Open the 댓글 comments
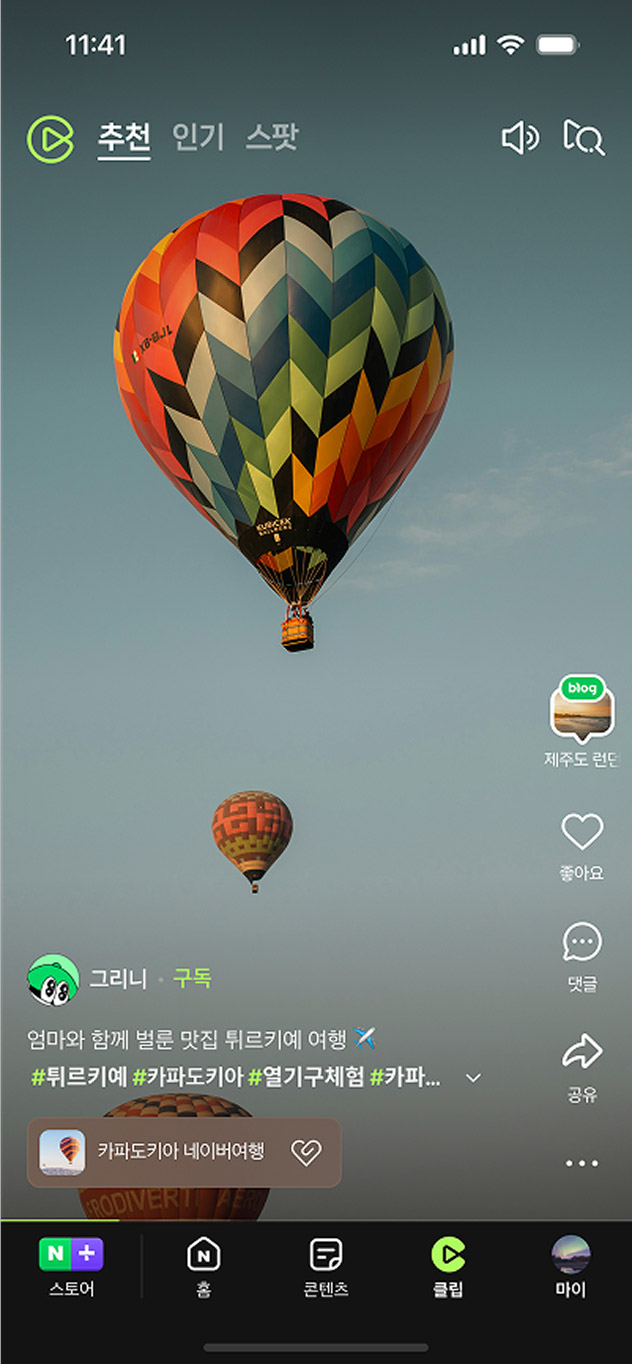Image resolution: width=632 pixels, height=1364 pixels. pyautogui.click(x=582, y=943)
